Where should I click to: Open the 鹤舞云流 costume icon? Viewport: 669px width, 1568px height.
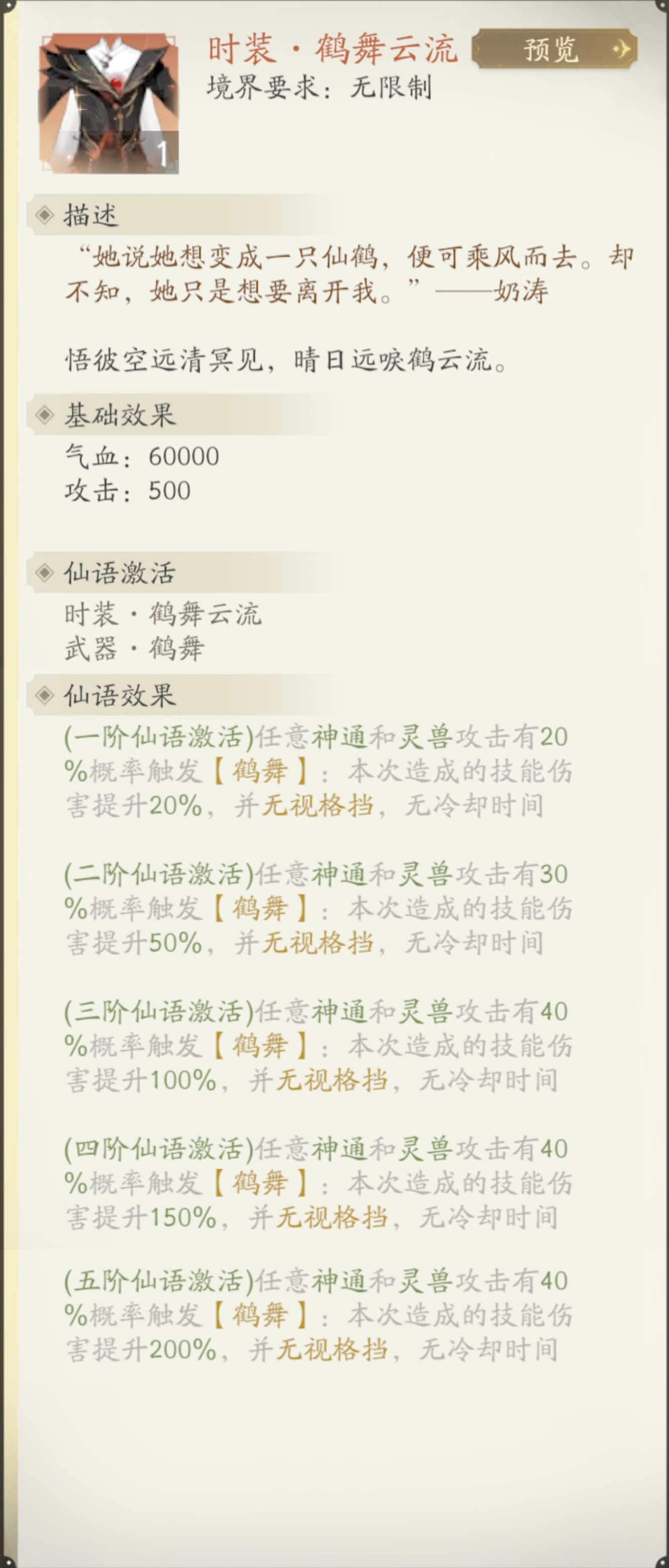pos(109,104)
